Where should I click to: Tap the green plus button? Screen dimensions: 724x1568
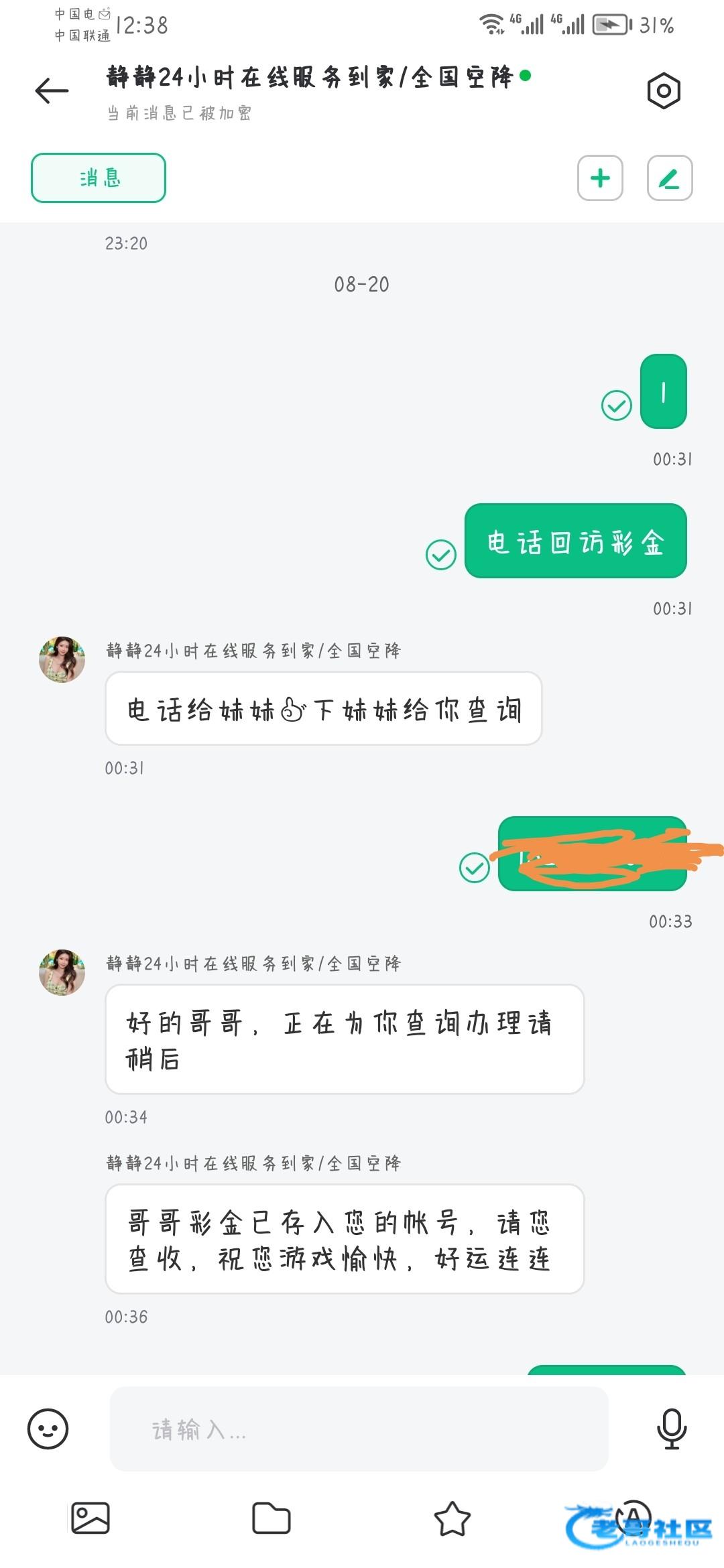pos(600,178)
